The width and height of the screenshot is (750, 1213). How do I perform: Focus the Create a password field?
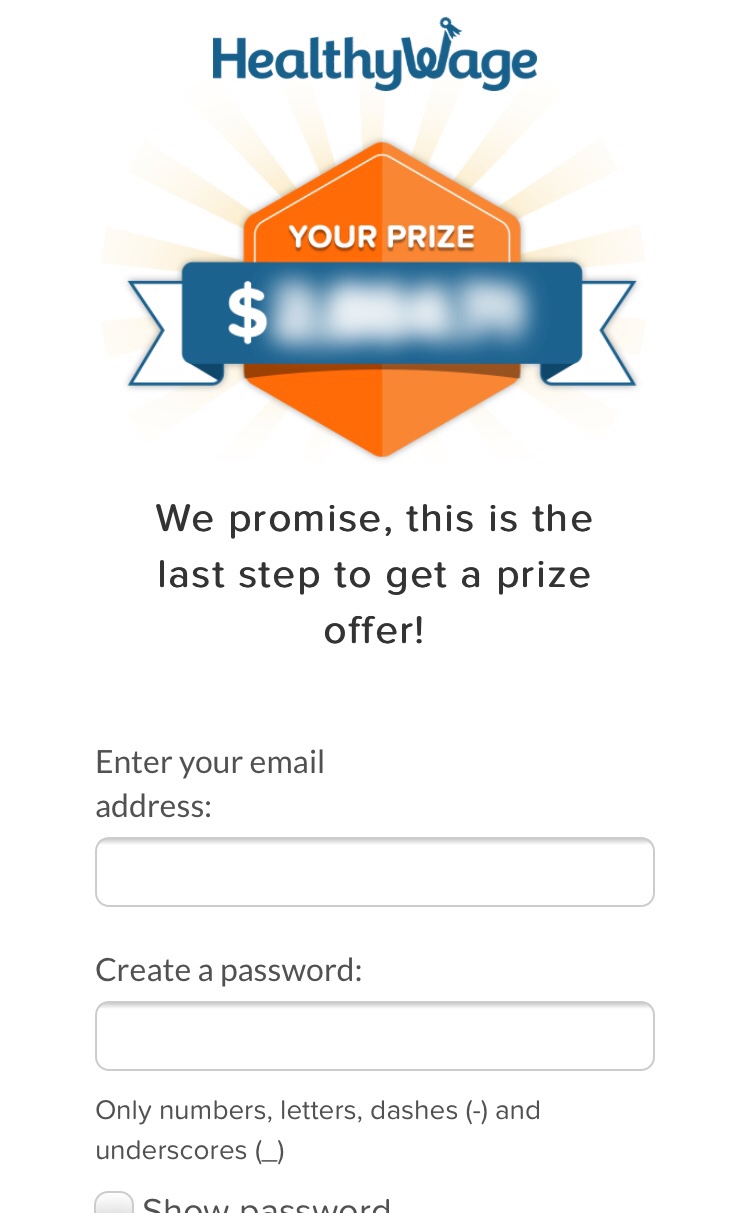374,1036
